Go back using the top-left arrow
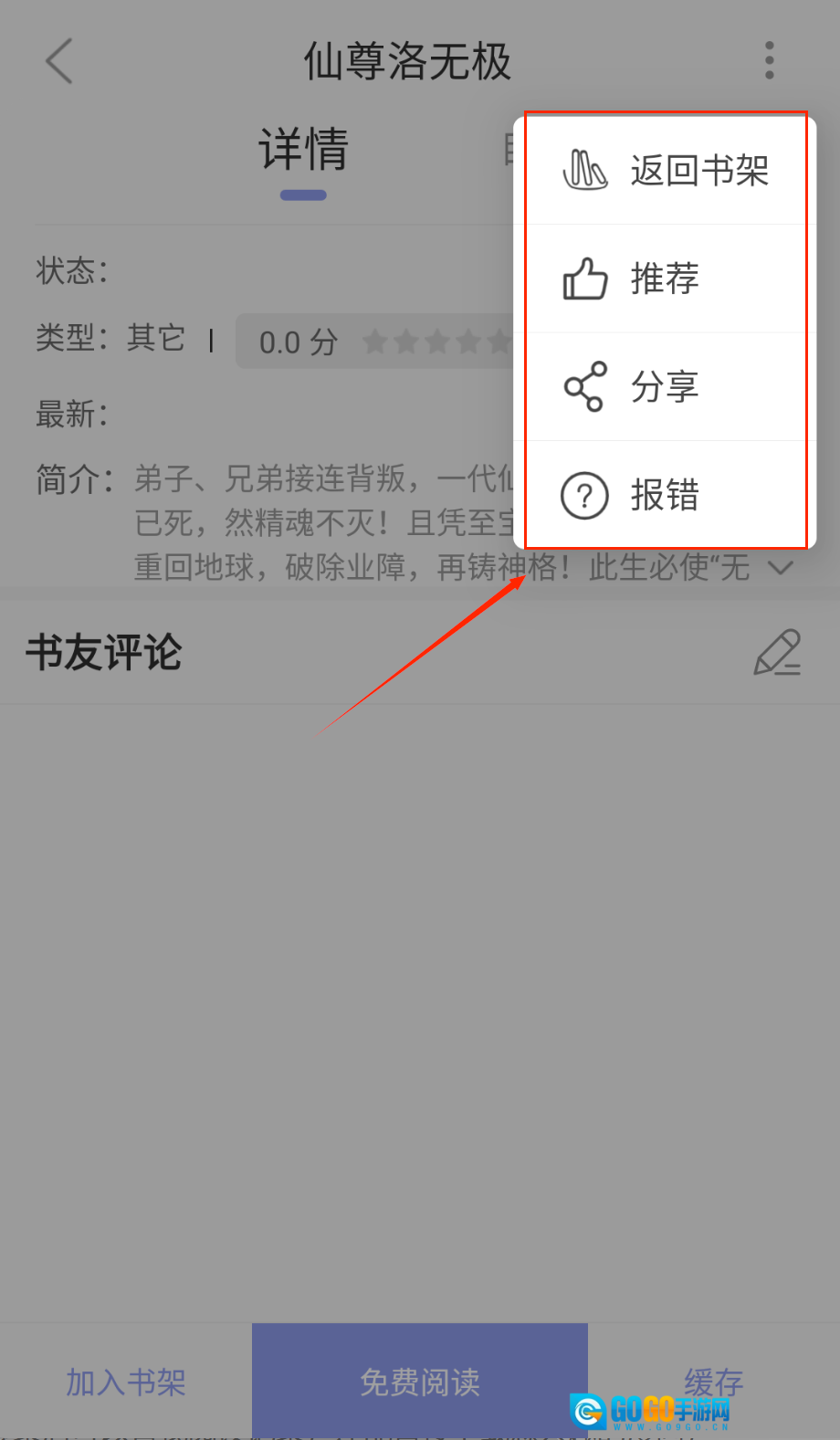This screenshot has height=1440, width=840. pos(59,62)
